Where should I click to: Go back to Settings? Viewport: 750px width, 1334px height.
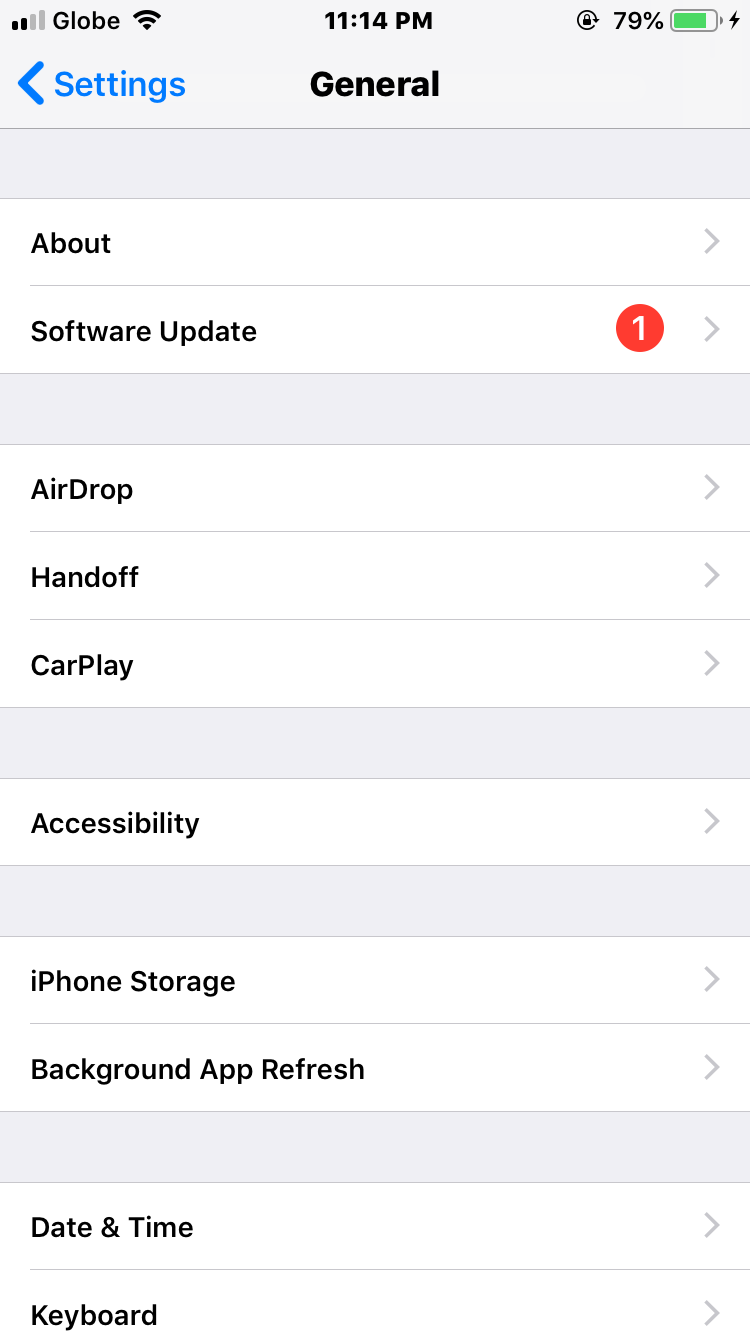(102, 85)
